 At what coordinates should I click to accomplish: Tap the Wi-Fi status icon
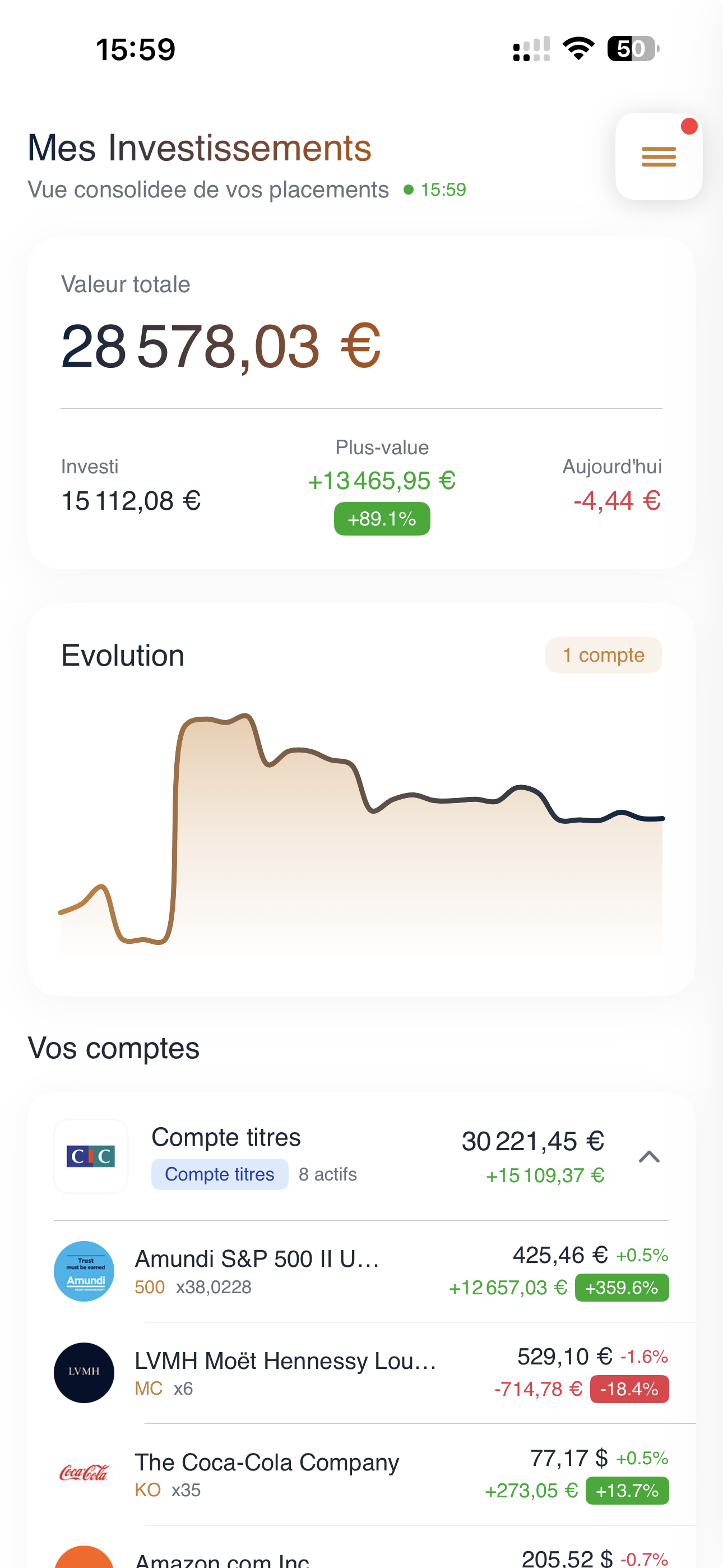tap(579, 48)
